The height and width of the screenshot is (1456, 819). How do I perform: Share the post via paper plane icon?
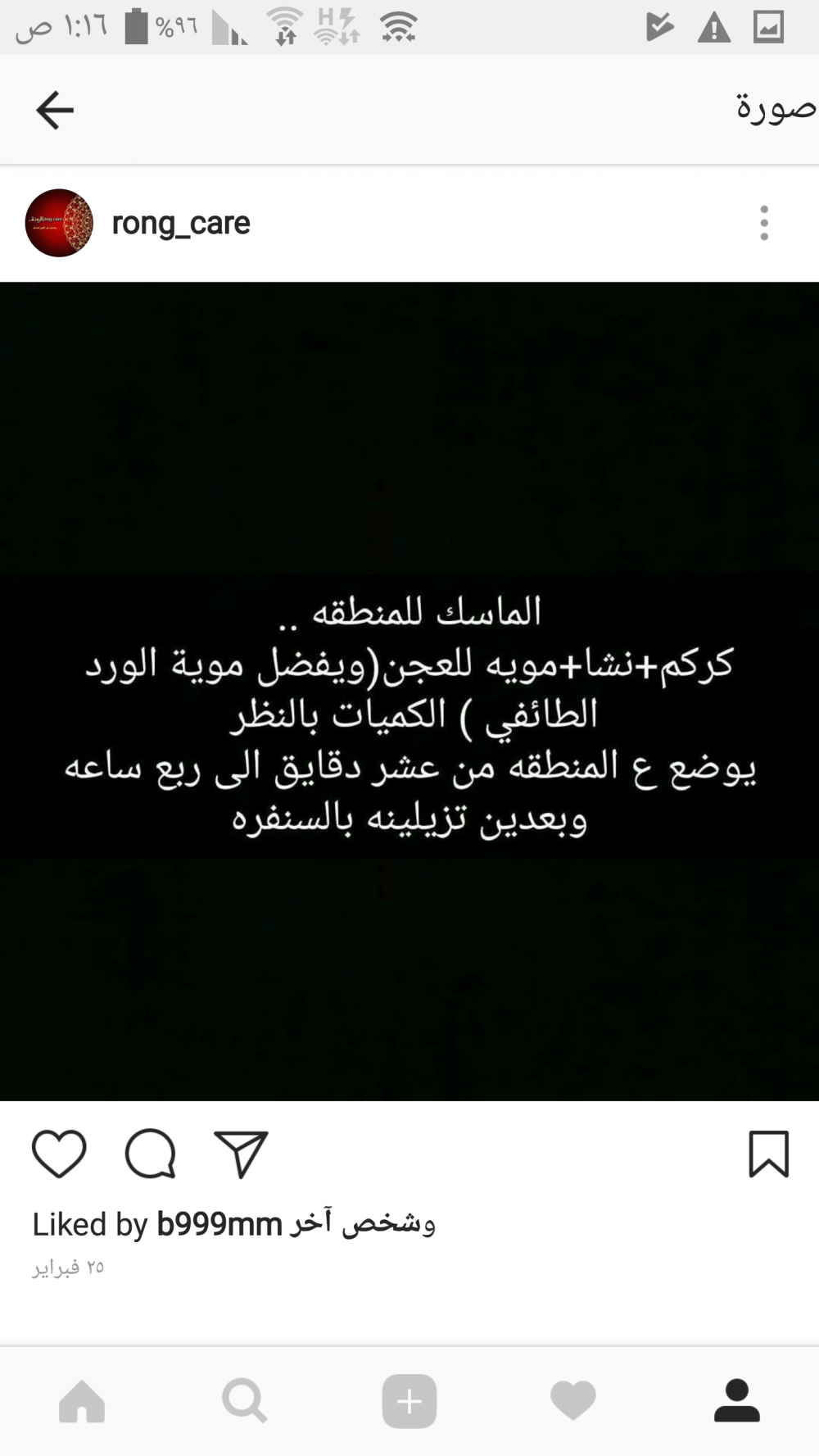tap(241, 1154)
